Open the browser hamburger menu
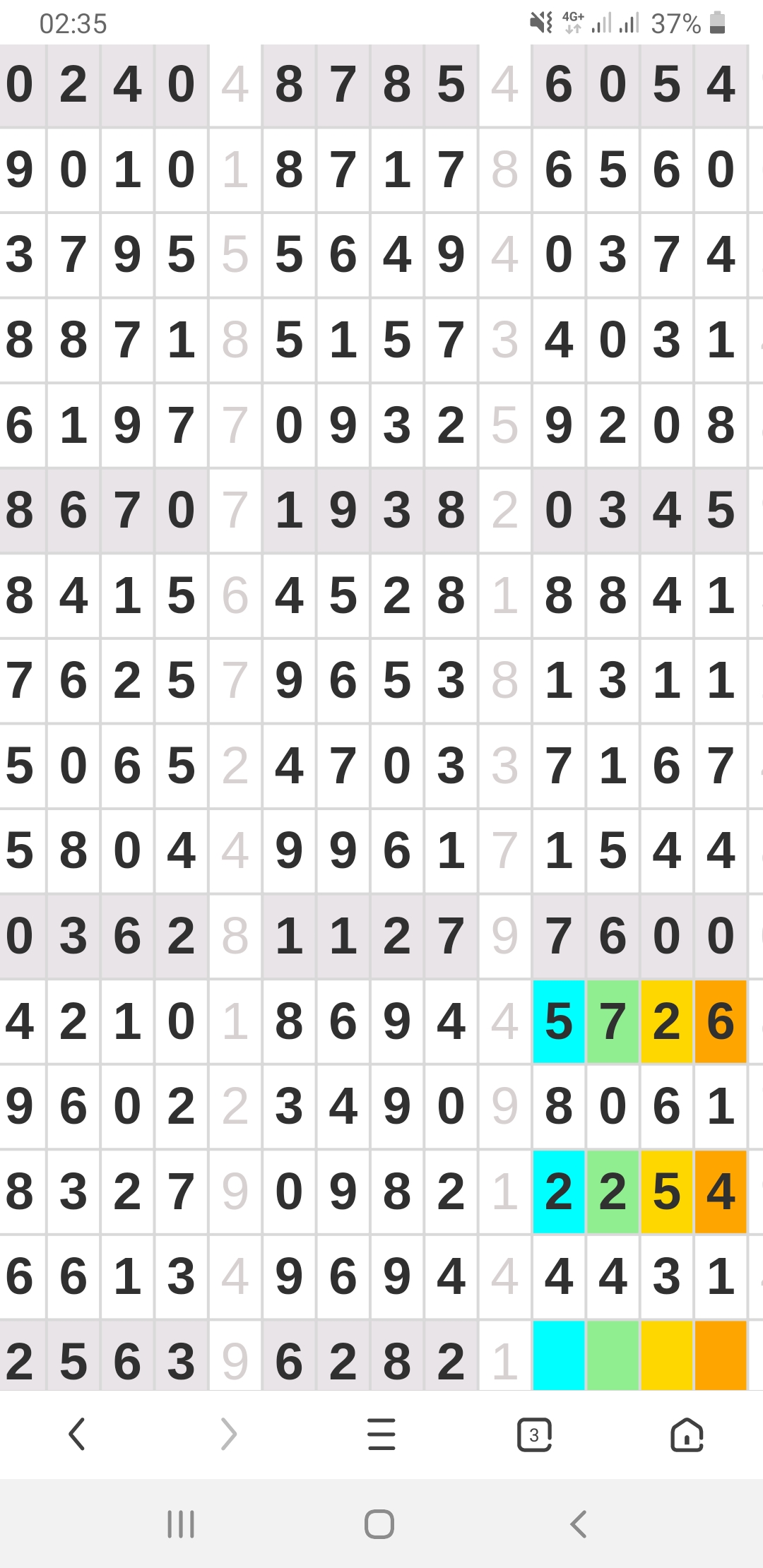This screenshot has width=763, height=1568. click(x=381, y=1435)
